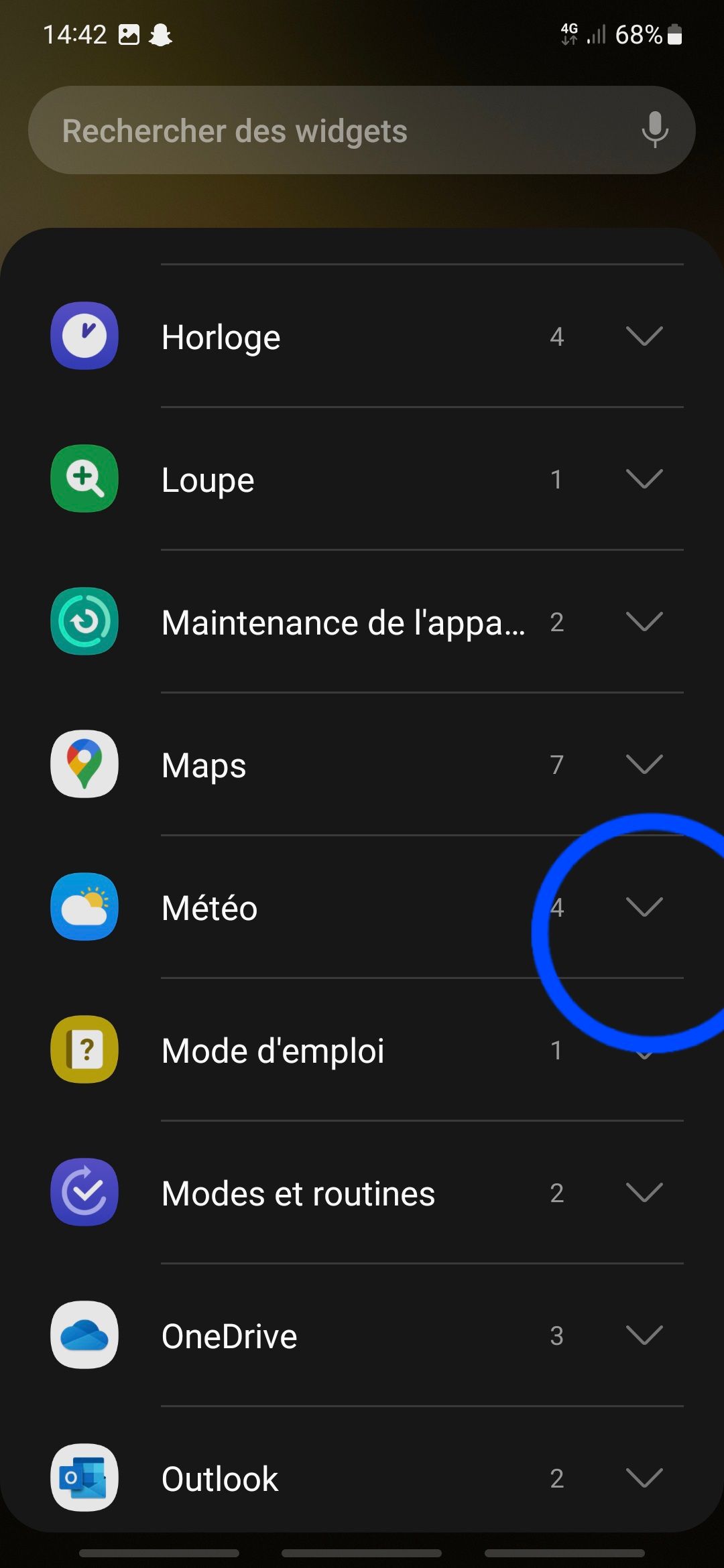
Task: Select the Modes et routines icon
Action: 84,1193
